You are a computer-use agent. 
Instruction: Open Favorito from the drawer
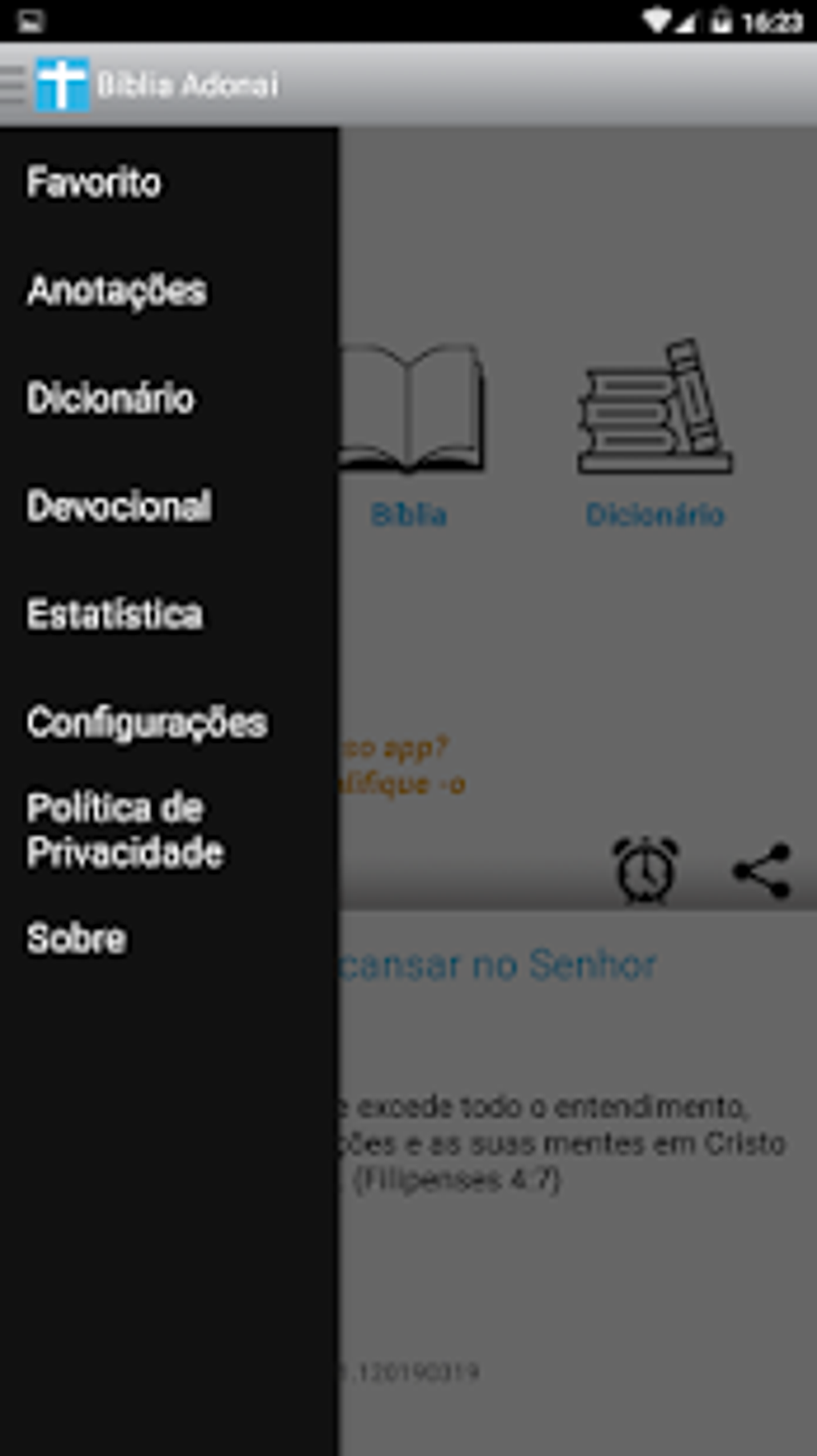click(x=94, y=183)
